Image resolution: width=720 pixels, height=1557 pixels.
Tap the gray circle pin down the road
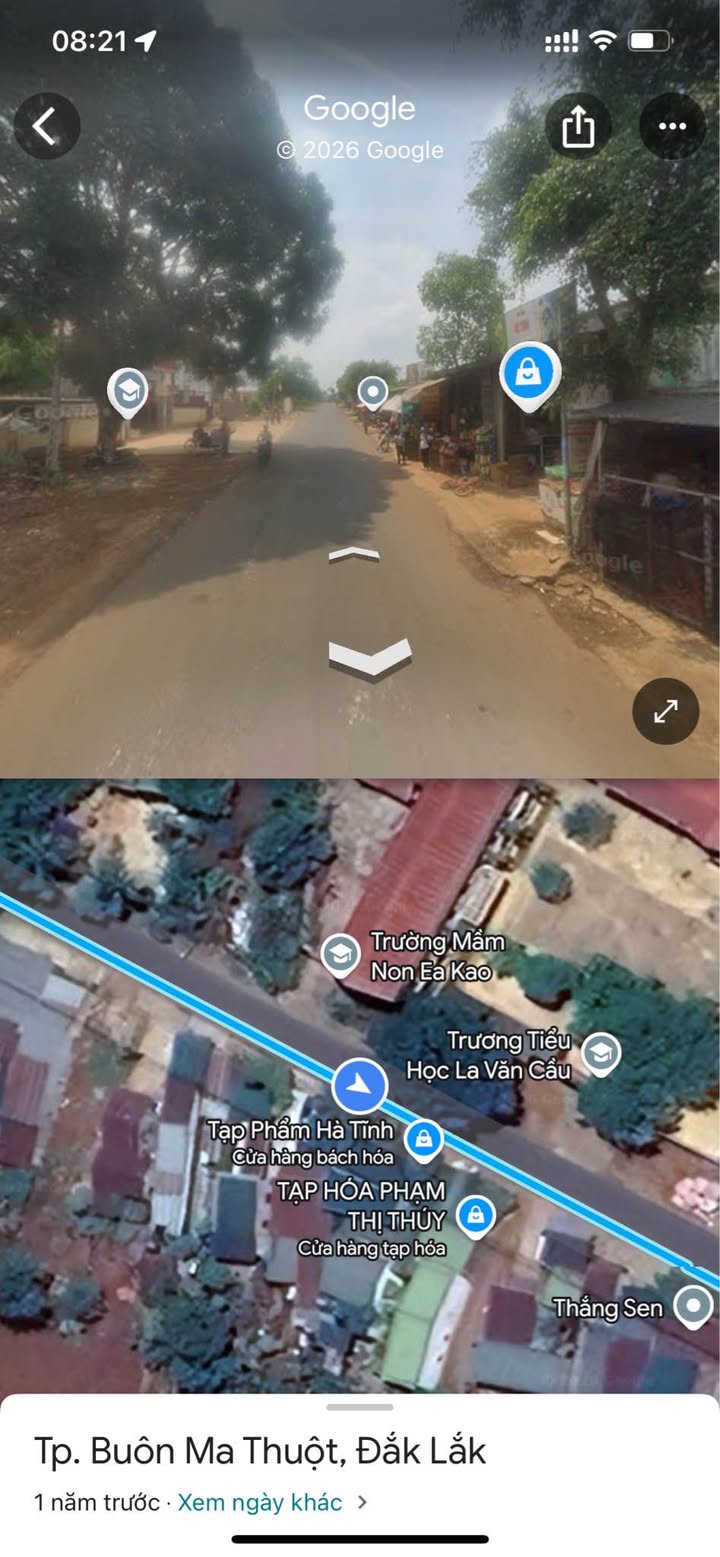coord(373,392)
